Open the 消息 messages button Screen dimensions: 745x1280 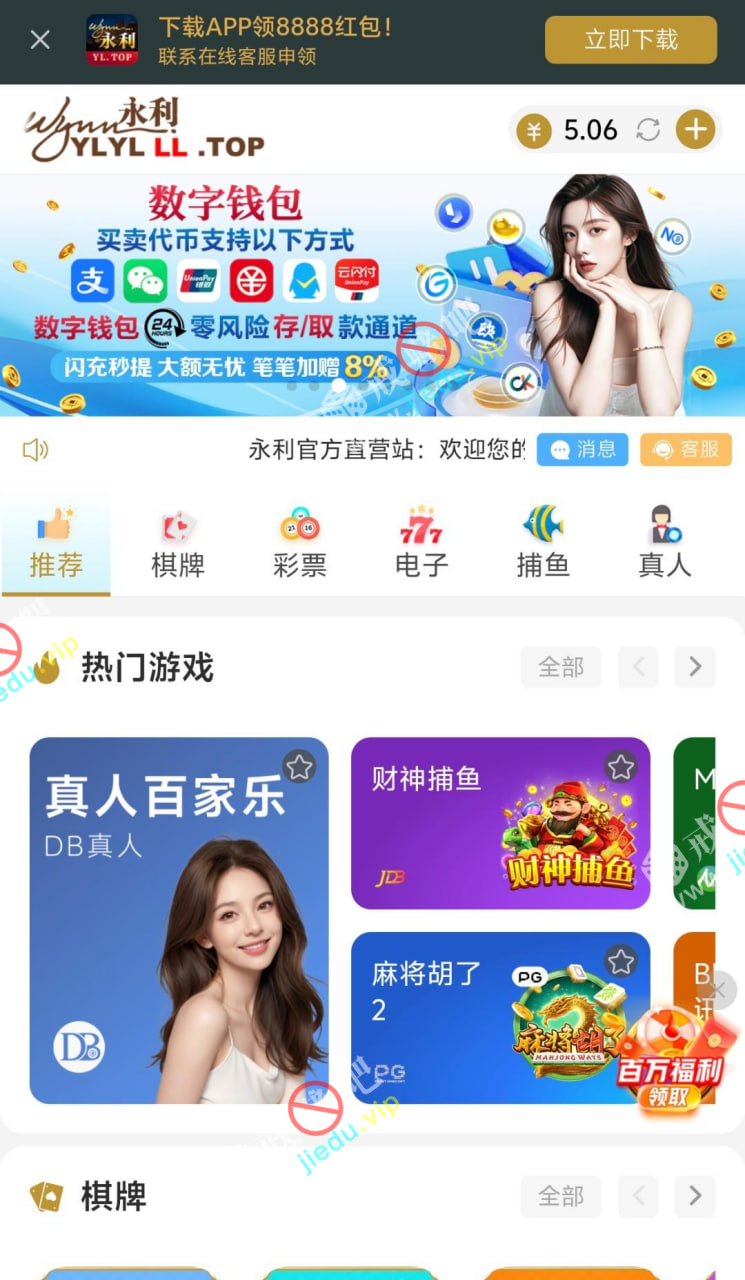pyautogui.click(x=582, y=450)
